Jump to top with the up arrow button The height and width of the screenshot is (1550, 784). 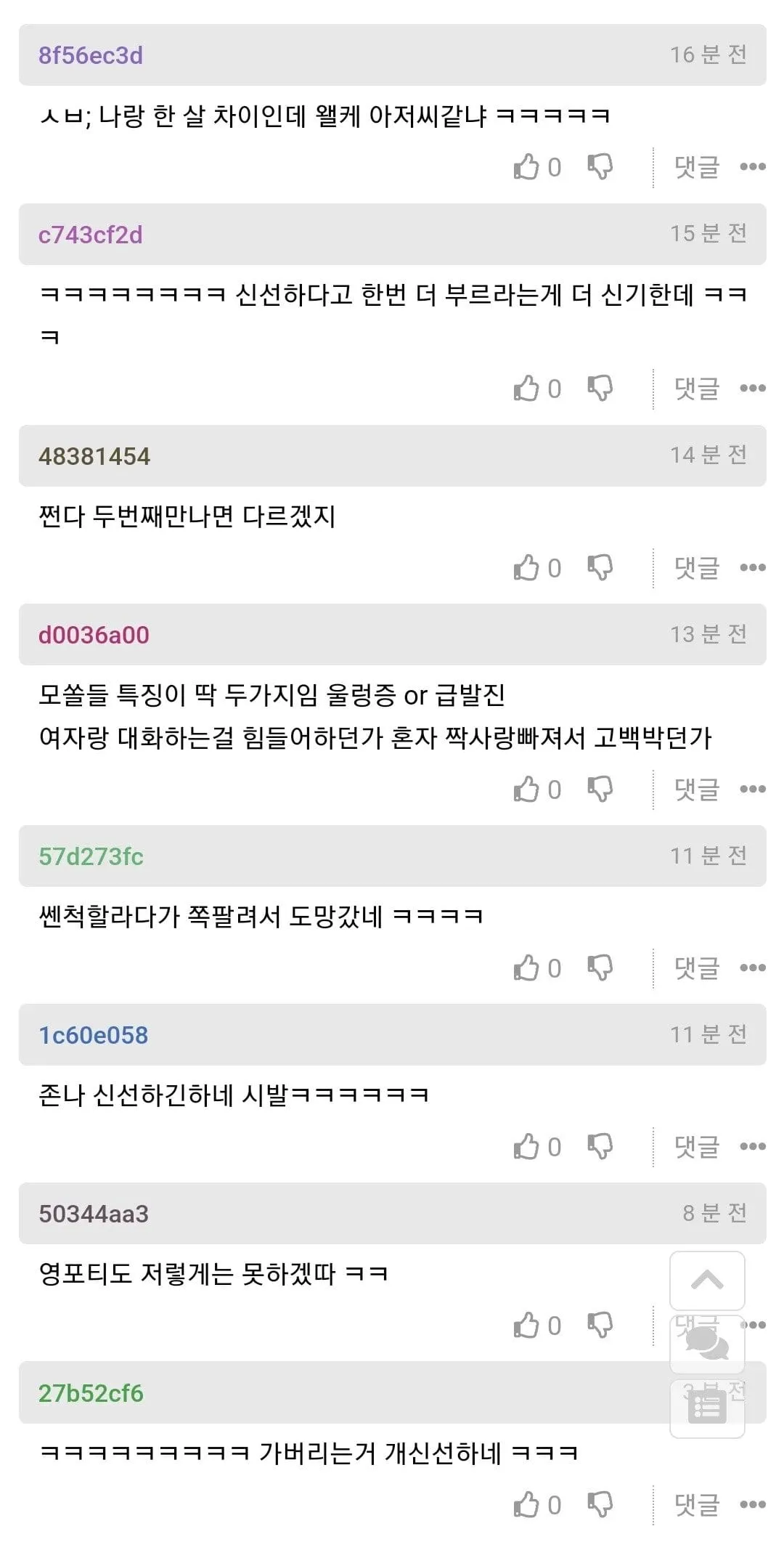(x=707, y=1281)
